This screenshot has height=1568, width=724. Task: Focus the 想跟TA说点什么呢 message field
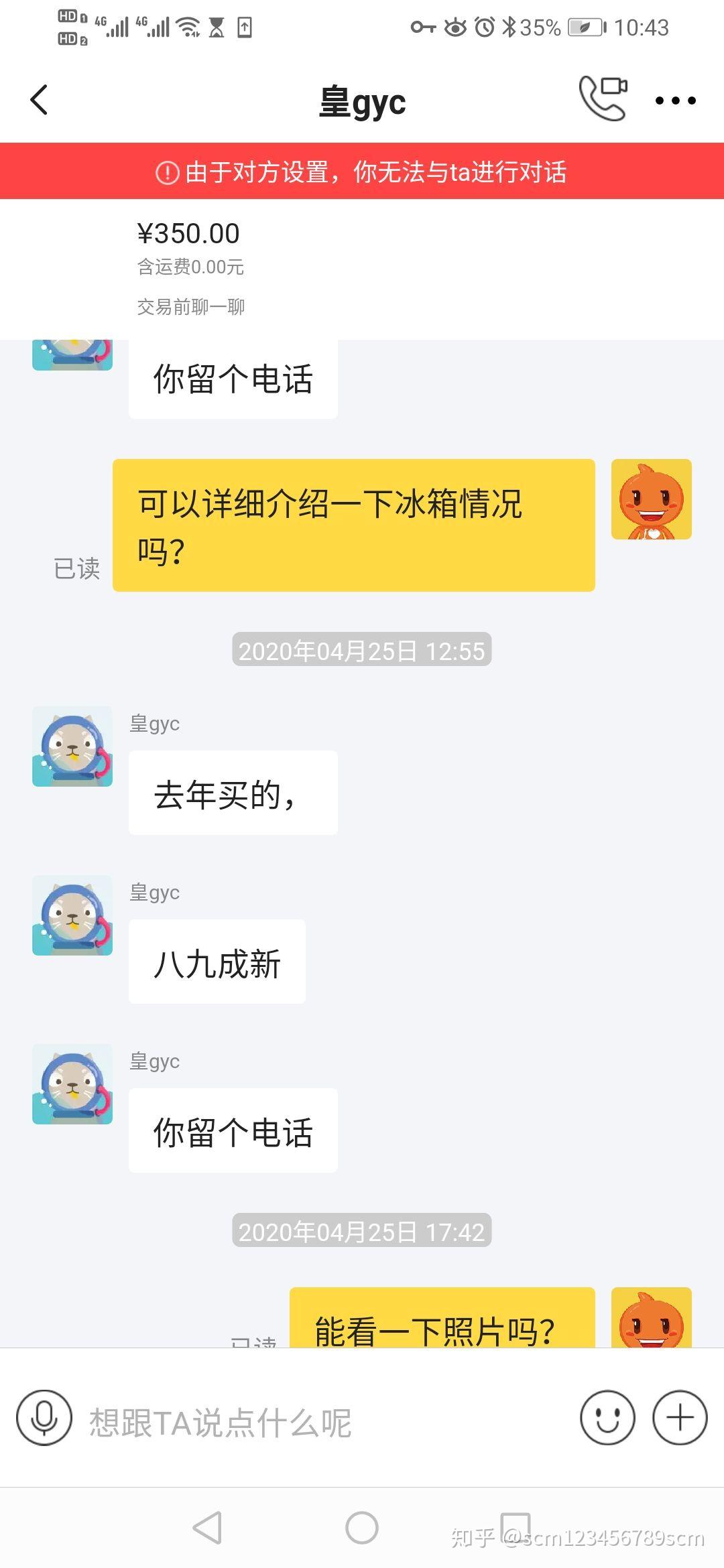(x=322, y=1421)
